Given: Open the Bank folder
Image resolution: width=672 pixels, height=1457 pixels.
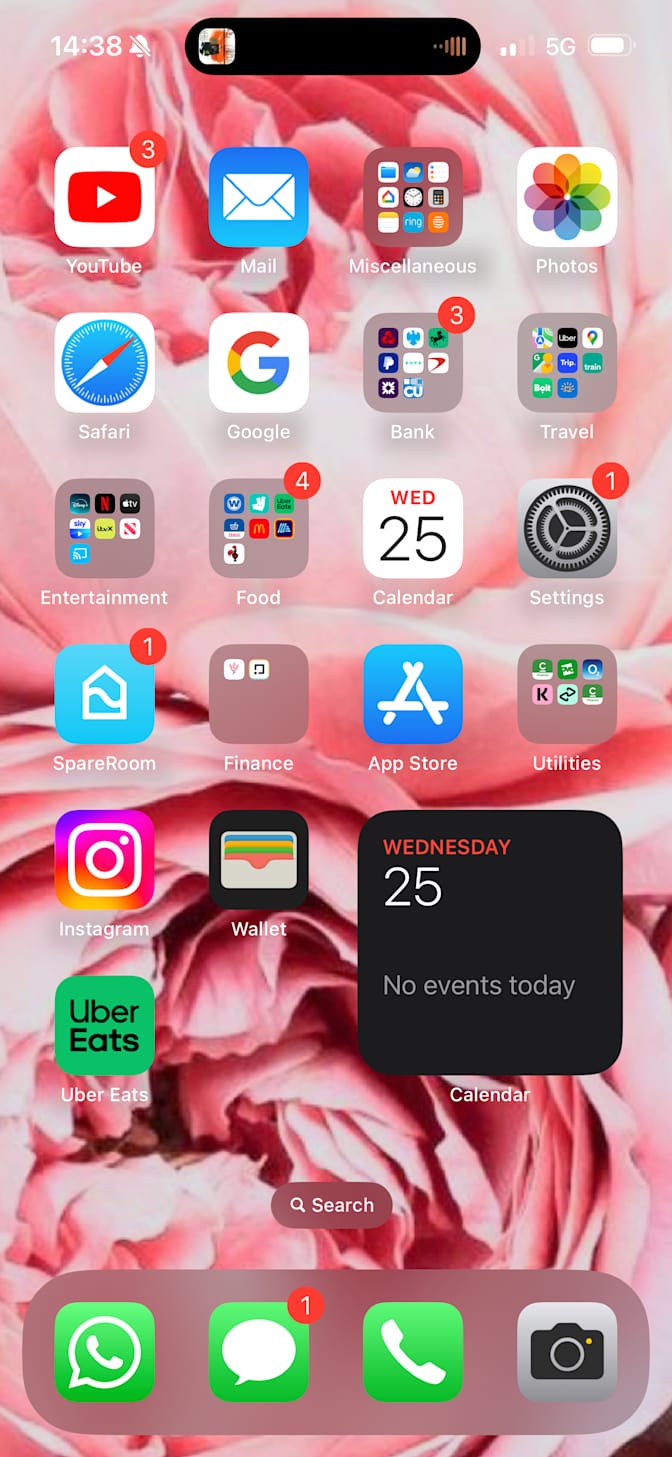Looking at the screenshot, I should [x=412, y=362].
